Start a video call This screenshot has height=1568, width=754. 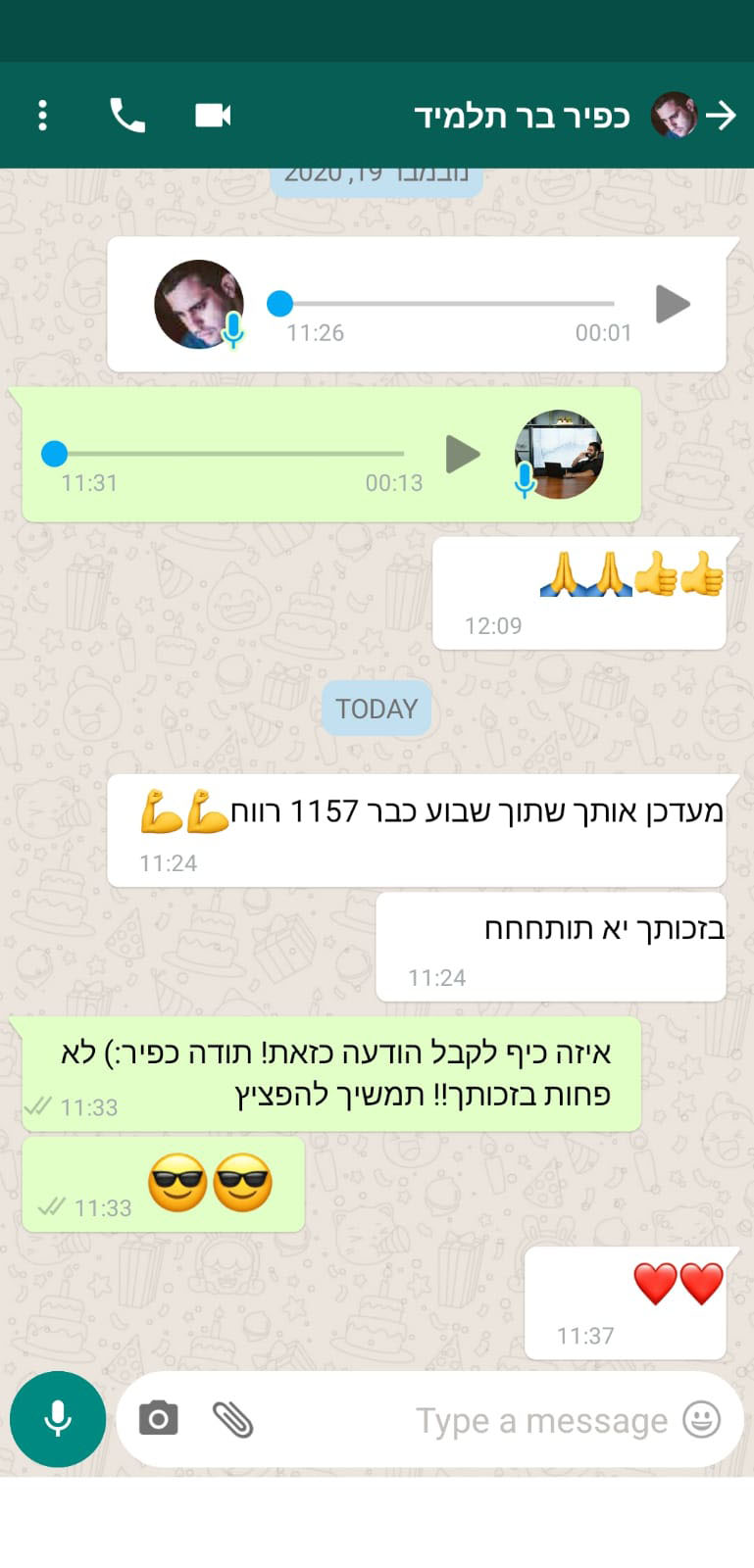(x=213, y=116)
